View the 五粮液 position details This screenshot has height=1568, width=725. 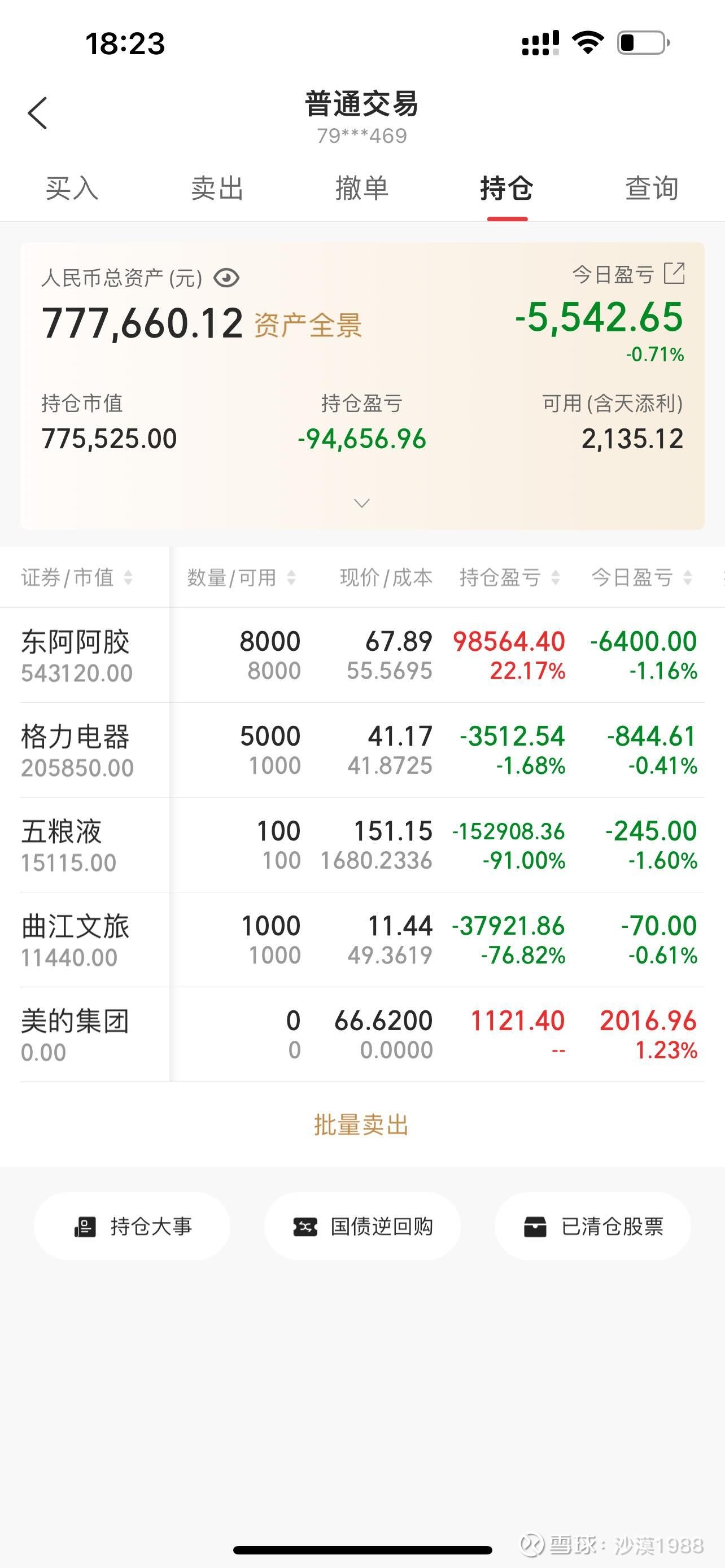pyautogui.click(x=362, y=846)
